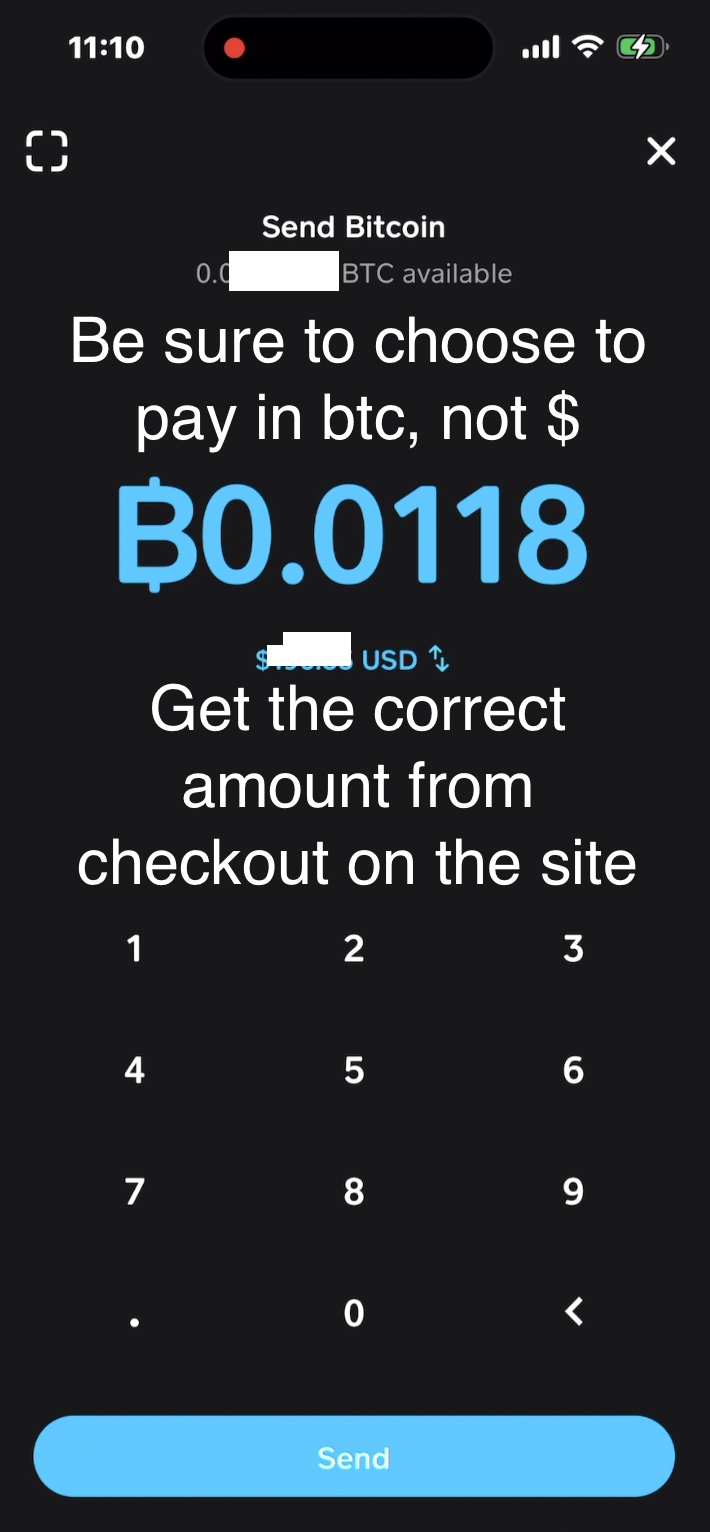The height and width of the screenshot is (1532, 710).
Task: Enter digit 1 on the keypad
Action: click(134, 948)
